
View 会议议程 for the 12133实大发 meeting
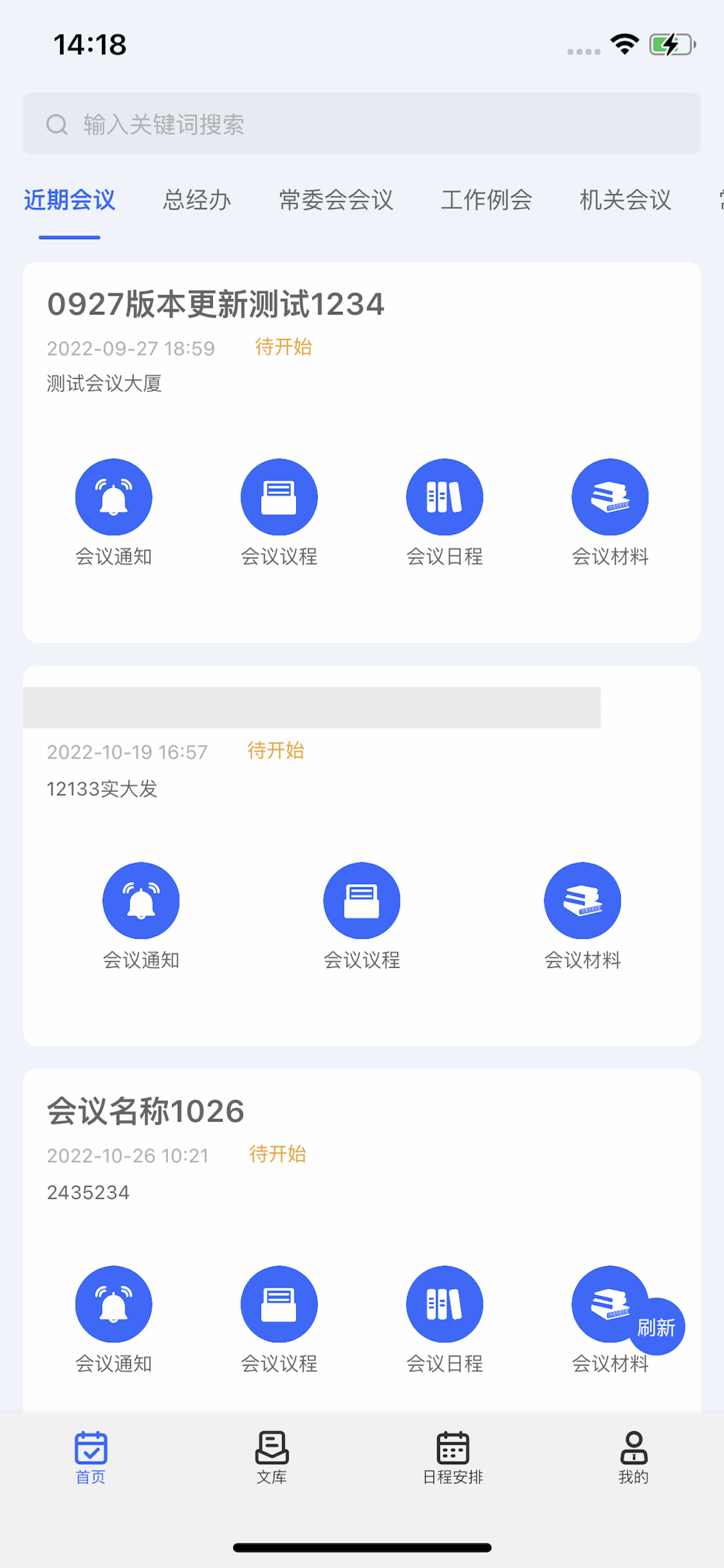[362, 916]
